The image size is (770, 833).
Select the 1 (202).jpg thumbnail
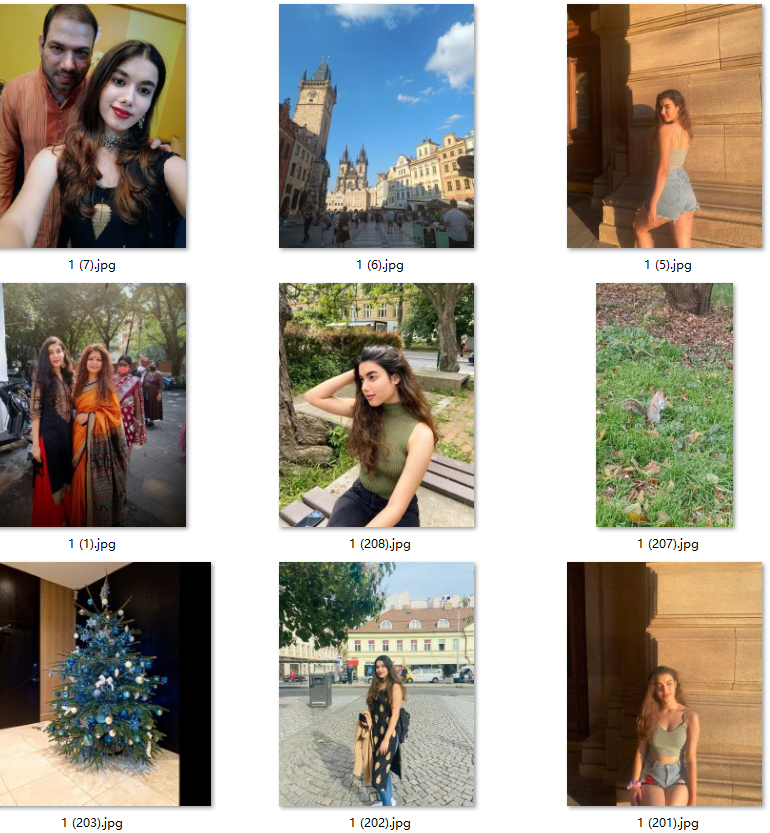pos(377,684)
